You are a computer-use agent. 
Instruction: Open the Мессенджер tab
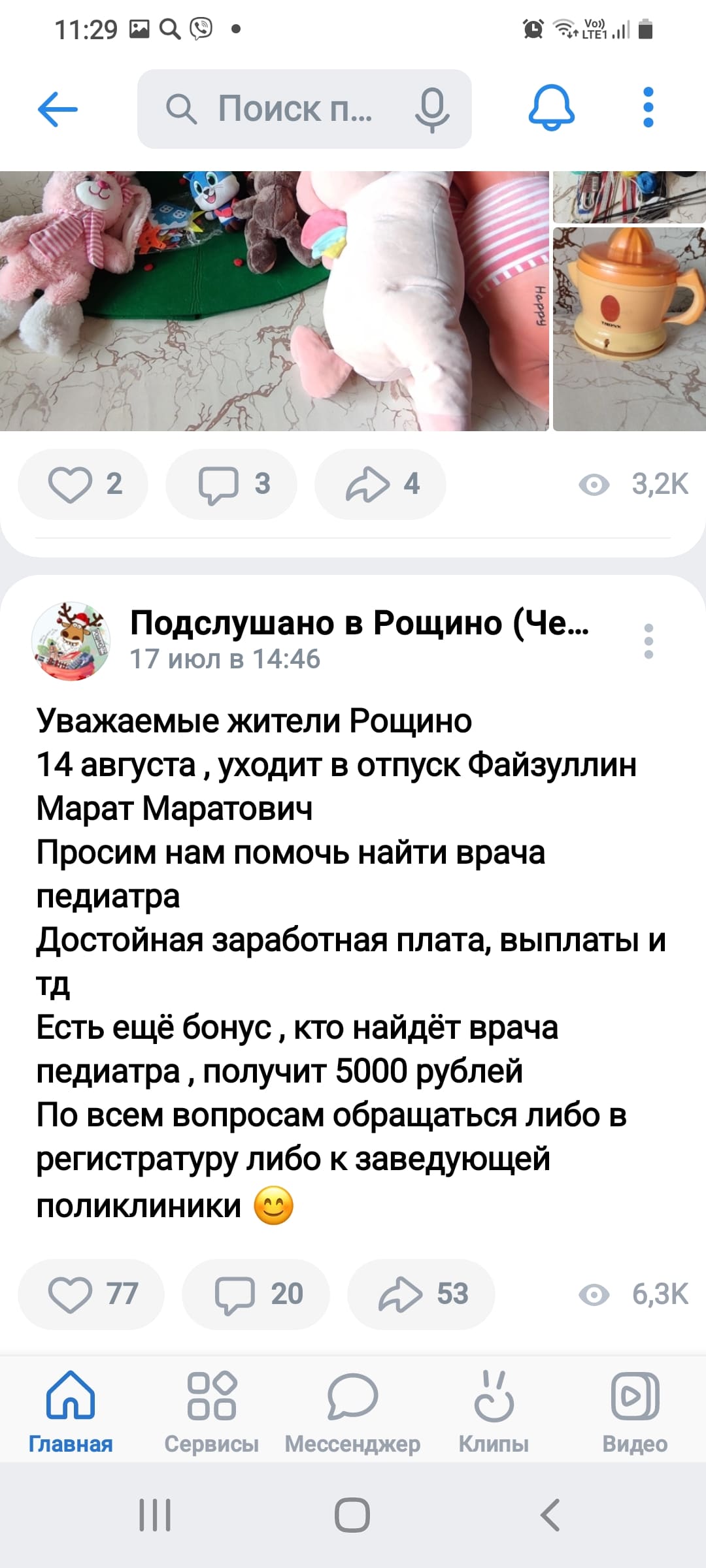pyautogui.click(x=352, y=1411)
